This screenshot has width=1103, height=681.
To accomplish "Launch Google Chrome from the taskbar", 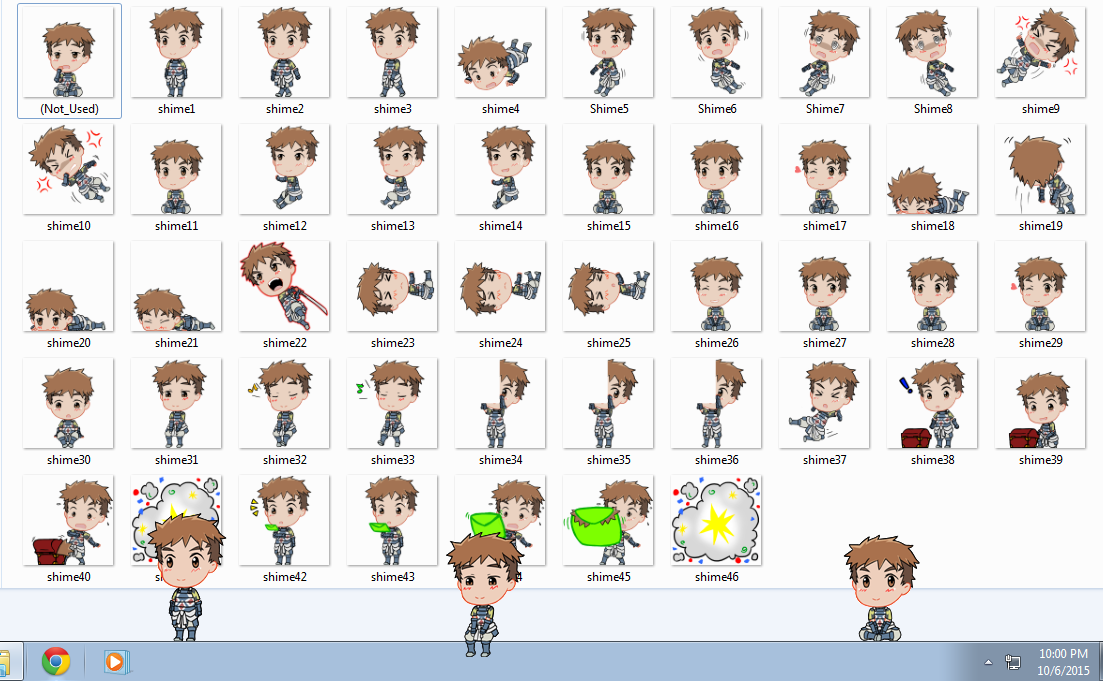I will 56,661.
